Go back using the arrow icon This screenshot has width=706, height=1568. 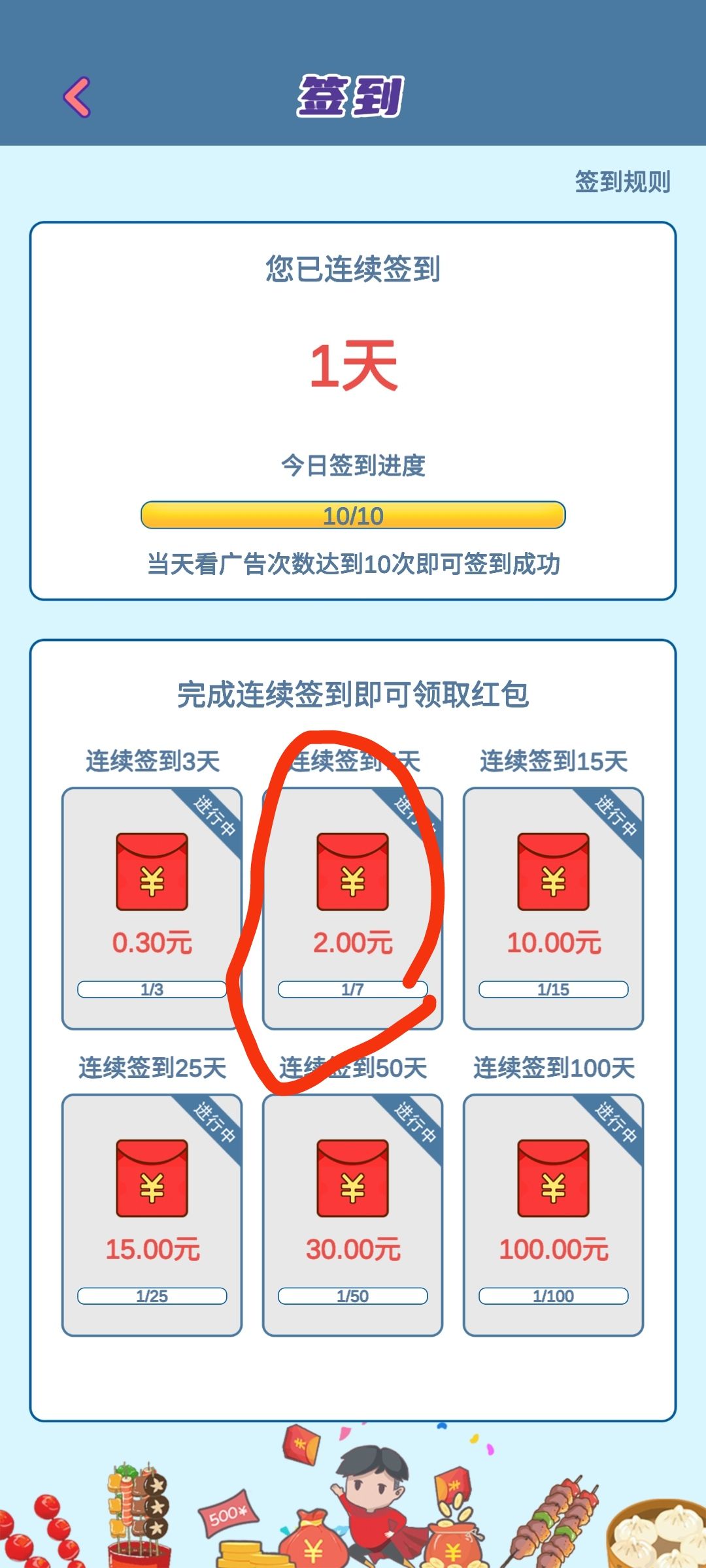point(77,97)
